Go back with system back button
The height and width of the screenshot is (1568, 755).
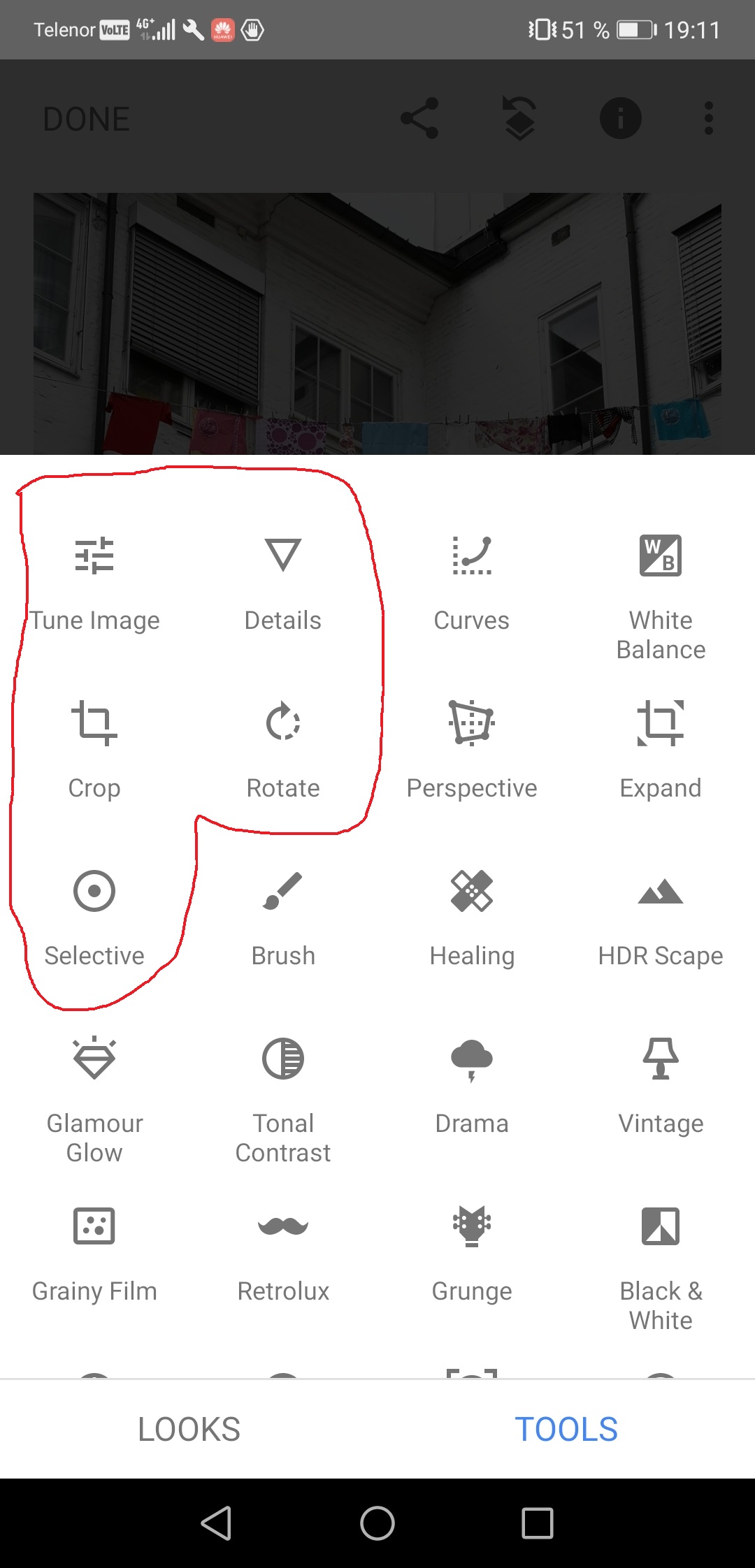coord(216,1523)
